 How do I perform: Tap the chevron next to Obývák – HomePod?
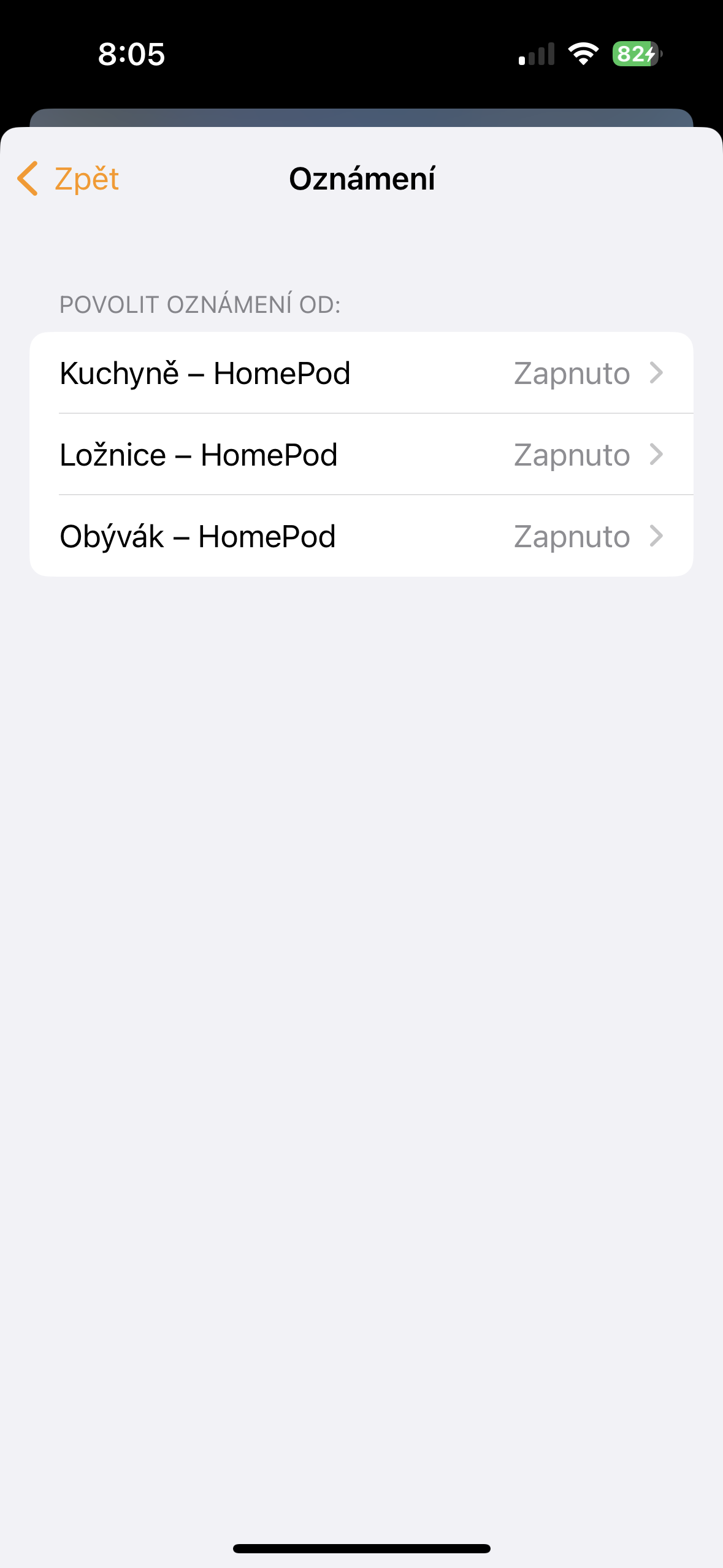[657, 536]
